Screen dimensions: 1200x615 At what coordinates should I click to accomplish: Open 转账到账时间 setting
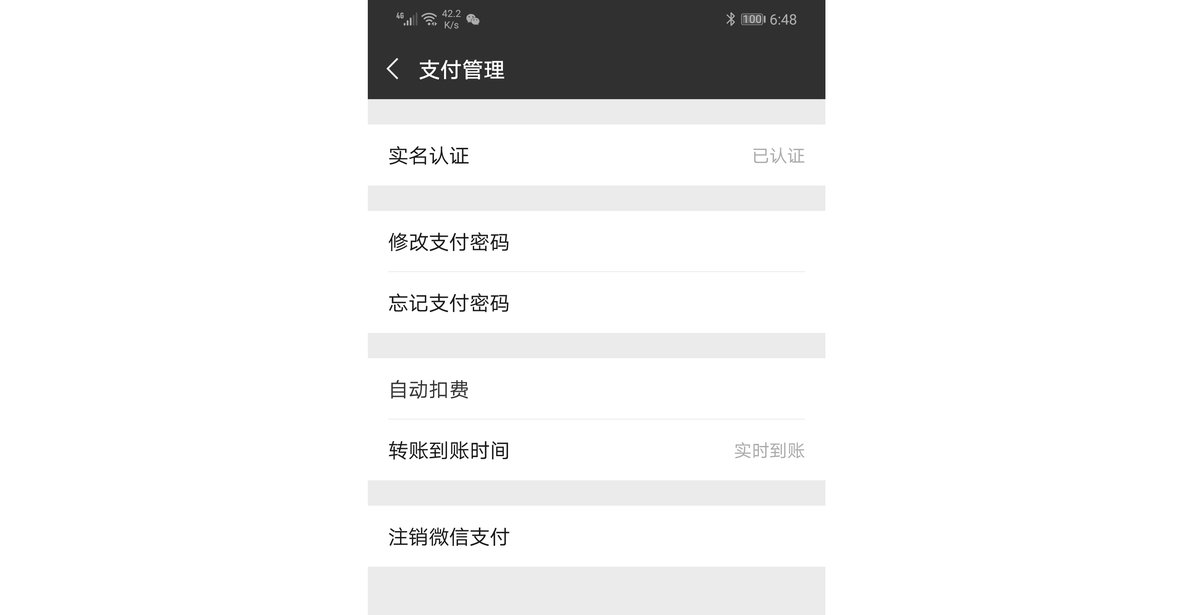tap(596, 451)
